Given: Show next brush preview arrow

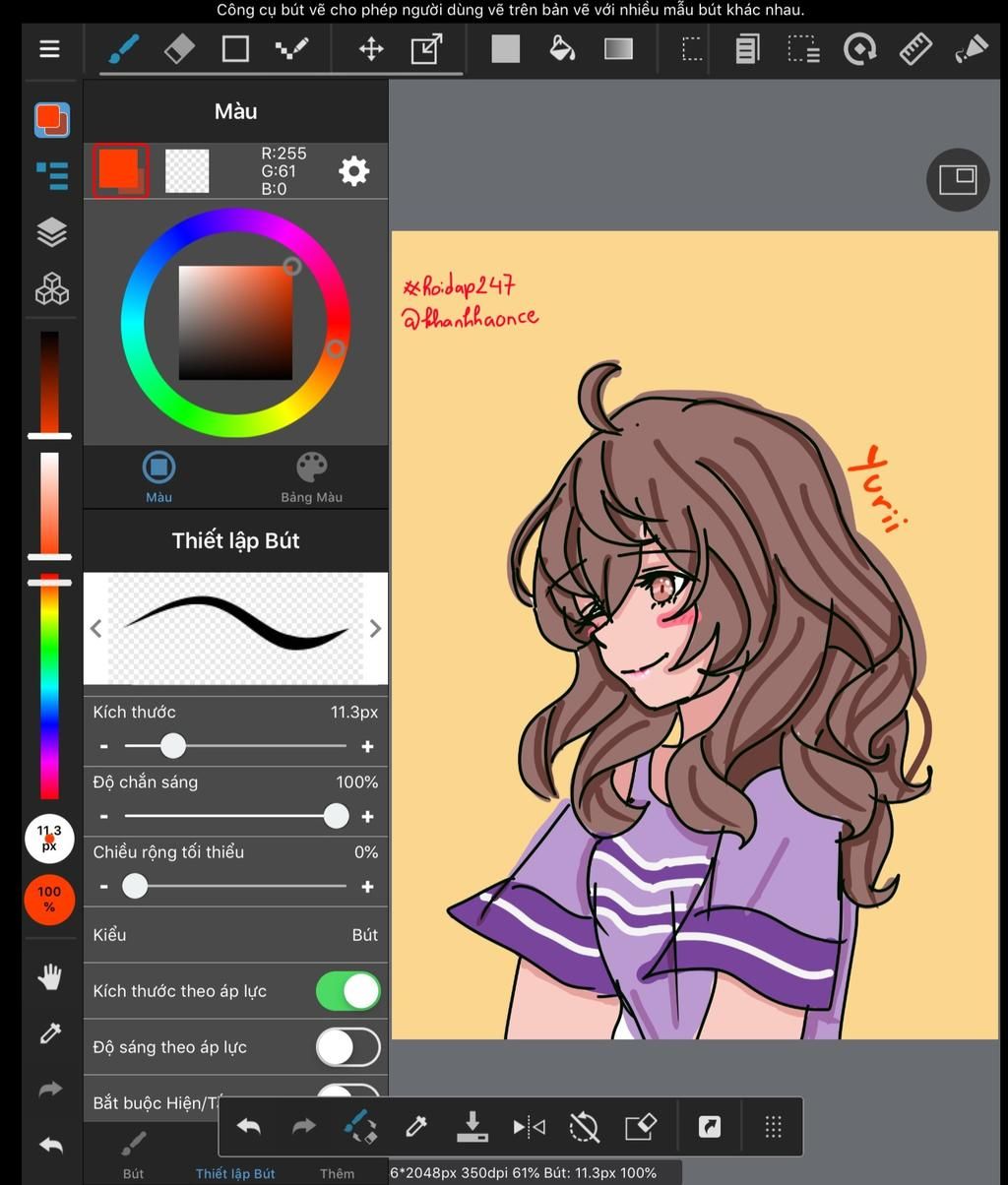Looking at the screenshot, I should click(375, 629).
